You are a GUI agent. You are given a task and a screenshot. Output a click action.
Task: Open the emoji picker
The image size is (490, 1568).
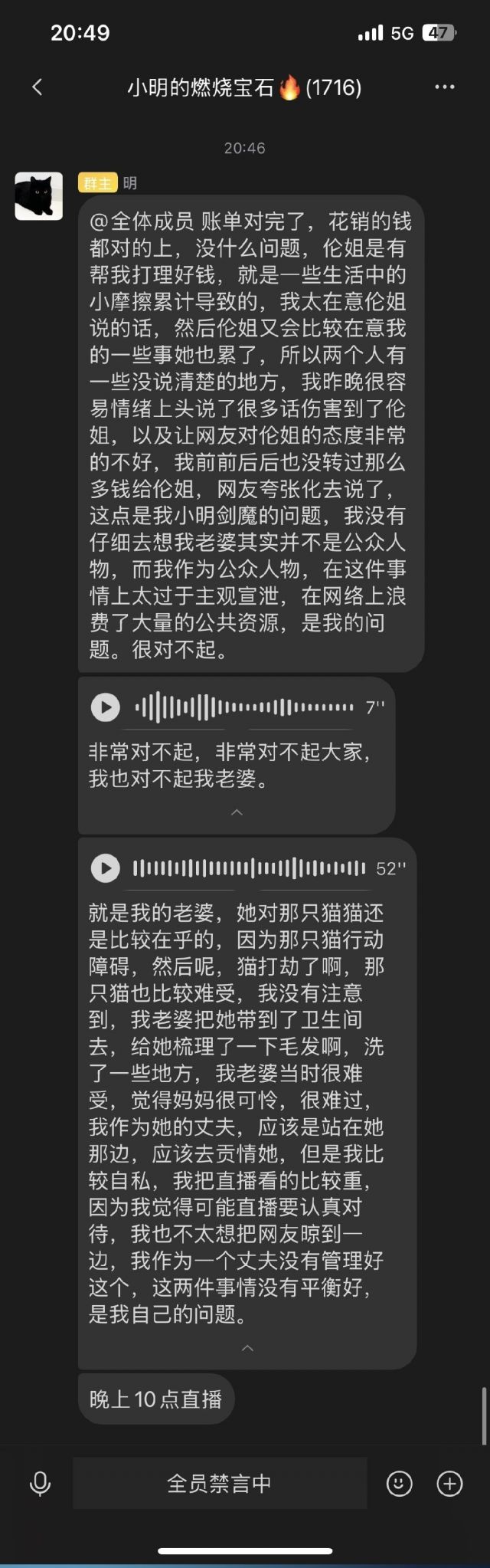click(399, 1484)
